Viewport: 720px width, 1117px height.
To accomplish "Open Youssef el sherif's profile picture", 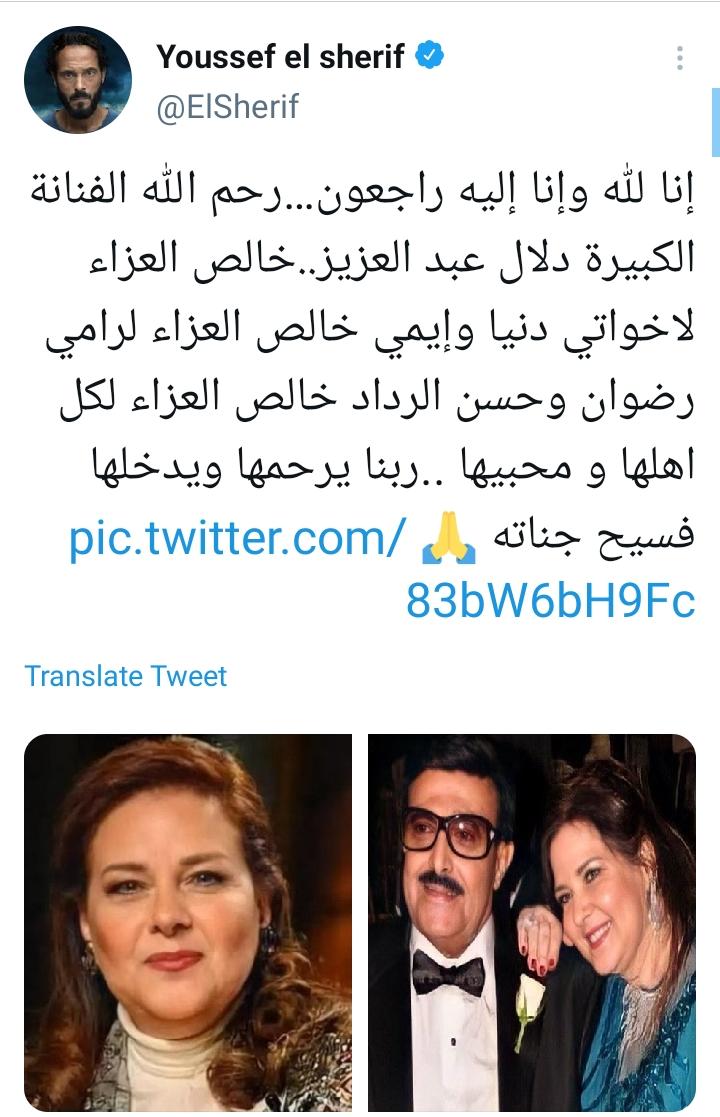I will pyautogui.click(x=77, y=80).
